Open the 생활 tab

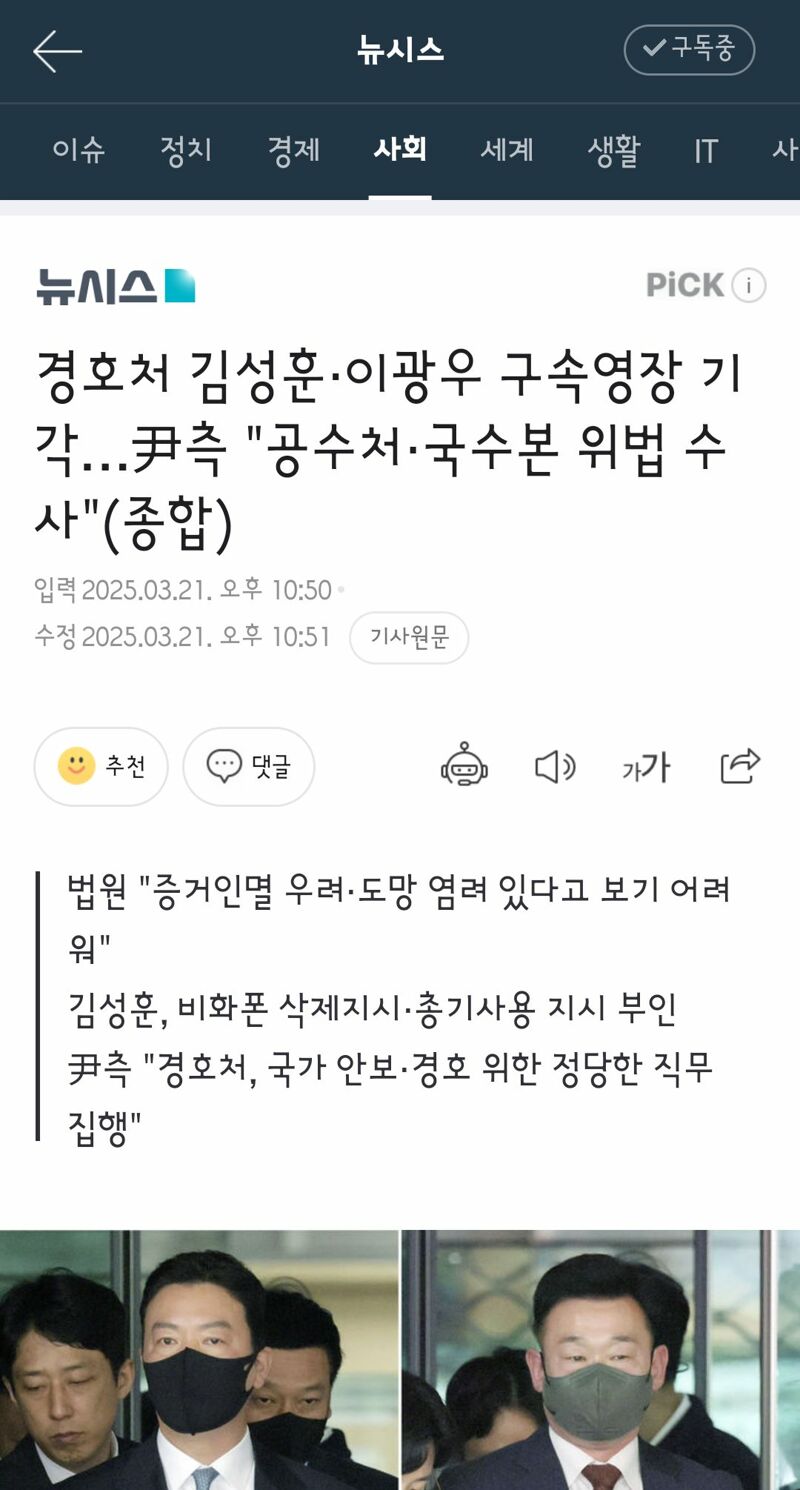pos(614,150)
